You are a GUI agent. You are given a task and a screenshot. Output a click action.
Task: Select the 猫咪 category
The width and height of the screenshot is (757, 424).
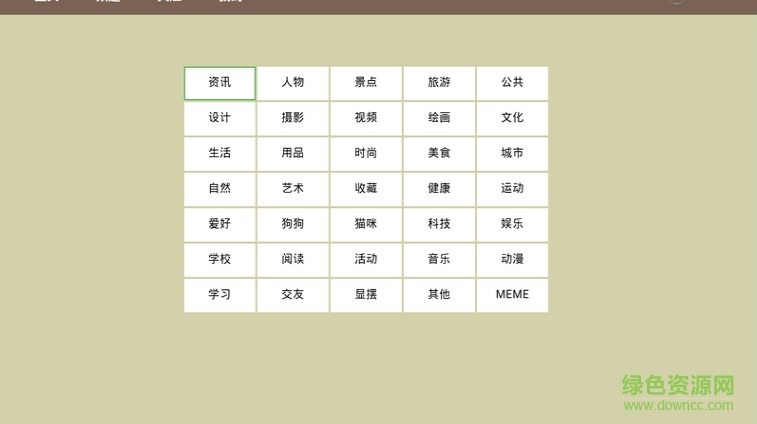coord(366,224)
